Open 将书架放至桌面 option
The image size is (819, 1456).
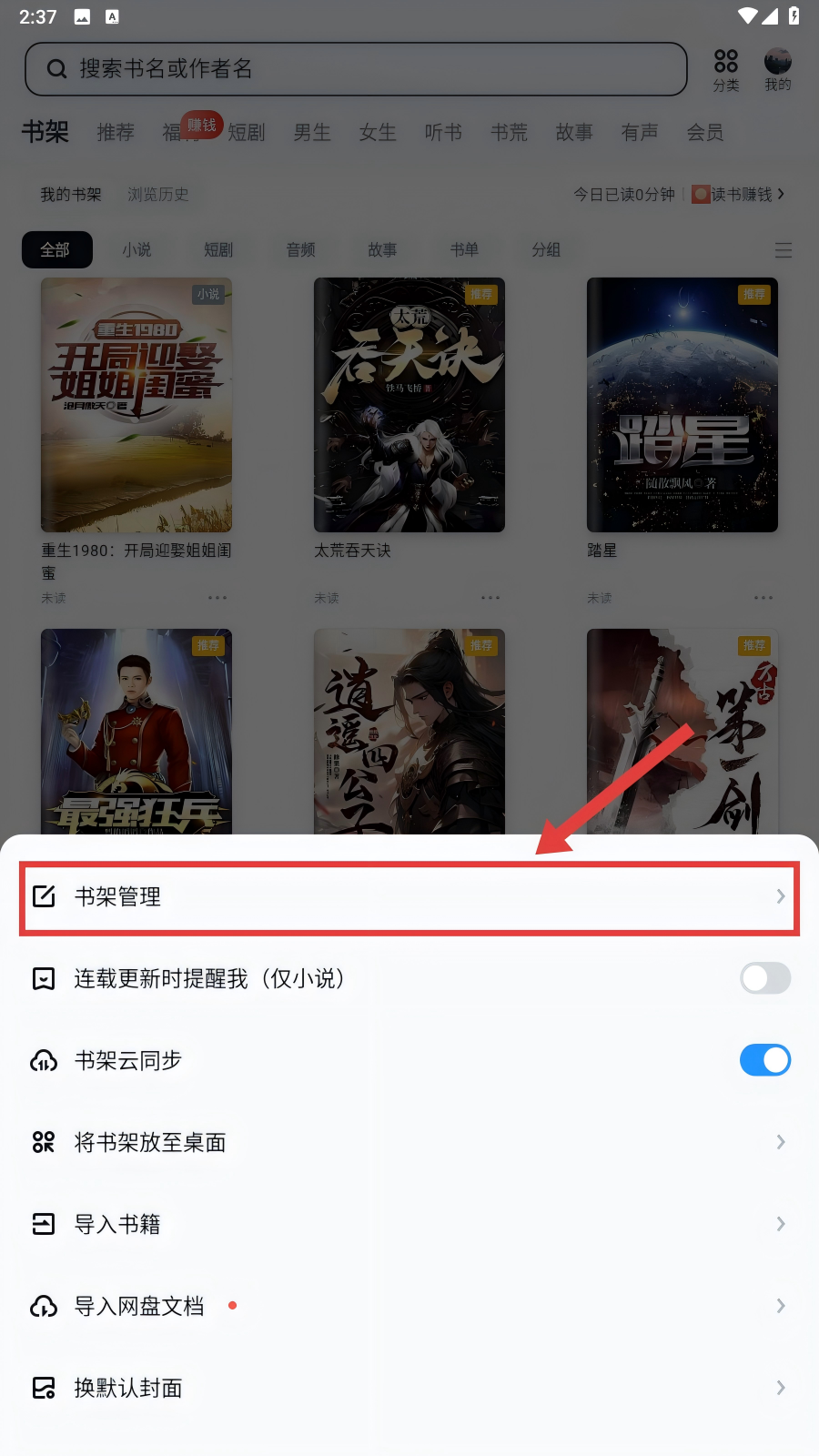click(409, 1142)
